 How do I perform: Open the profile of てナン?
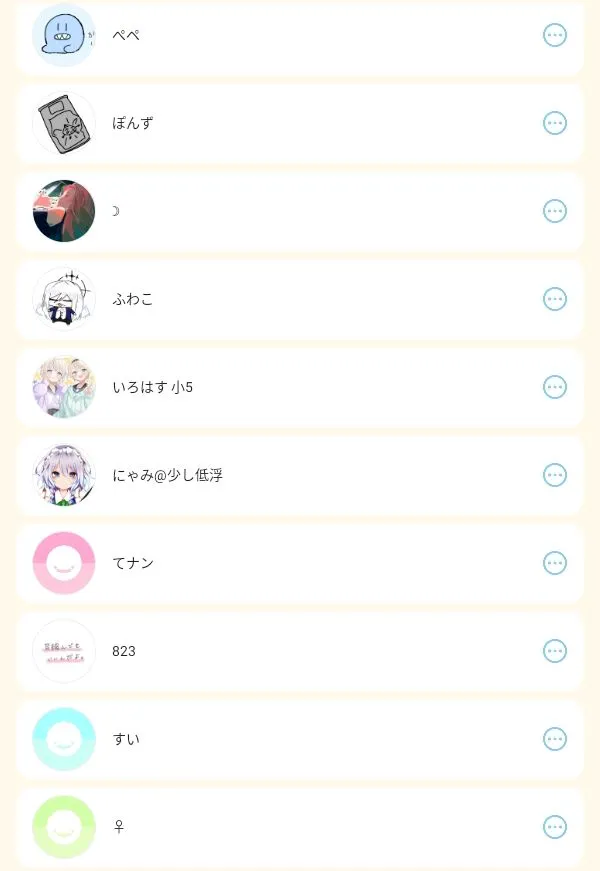point(64,563)
